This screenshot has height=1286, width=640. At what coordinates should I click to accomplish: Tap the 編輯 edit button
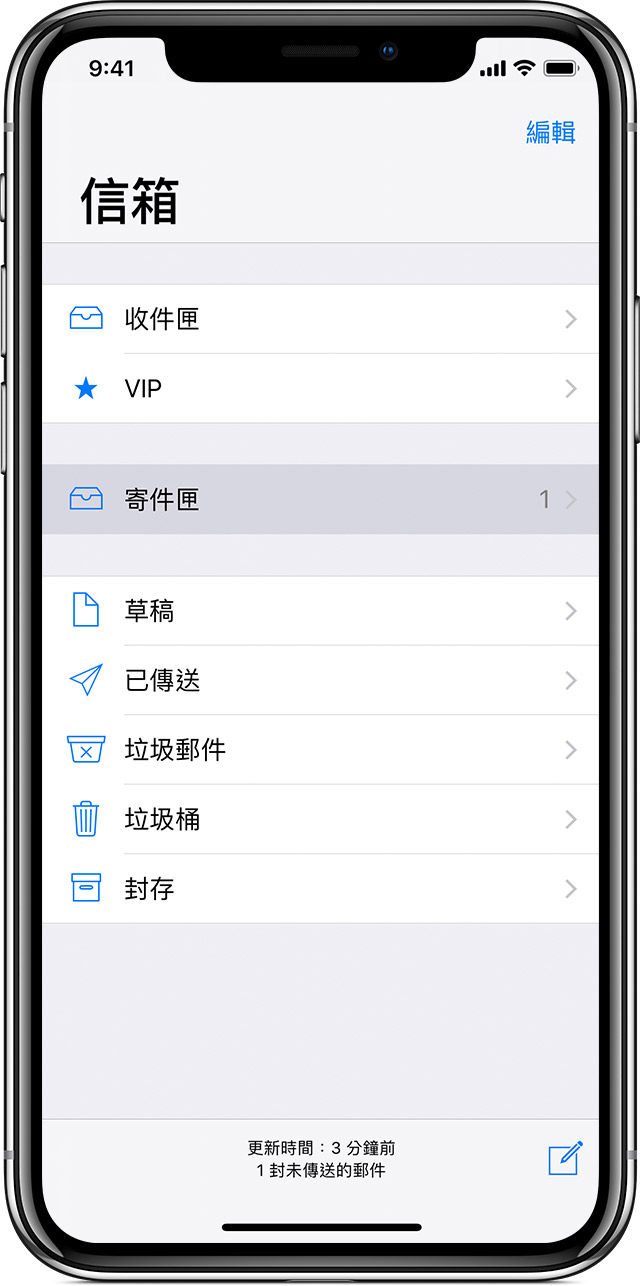(551, 132)
